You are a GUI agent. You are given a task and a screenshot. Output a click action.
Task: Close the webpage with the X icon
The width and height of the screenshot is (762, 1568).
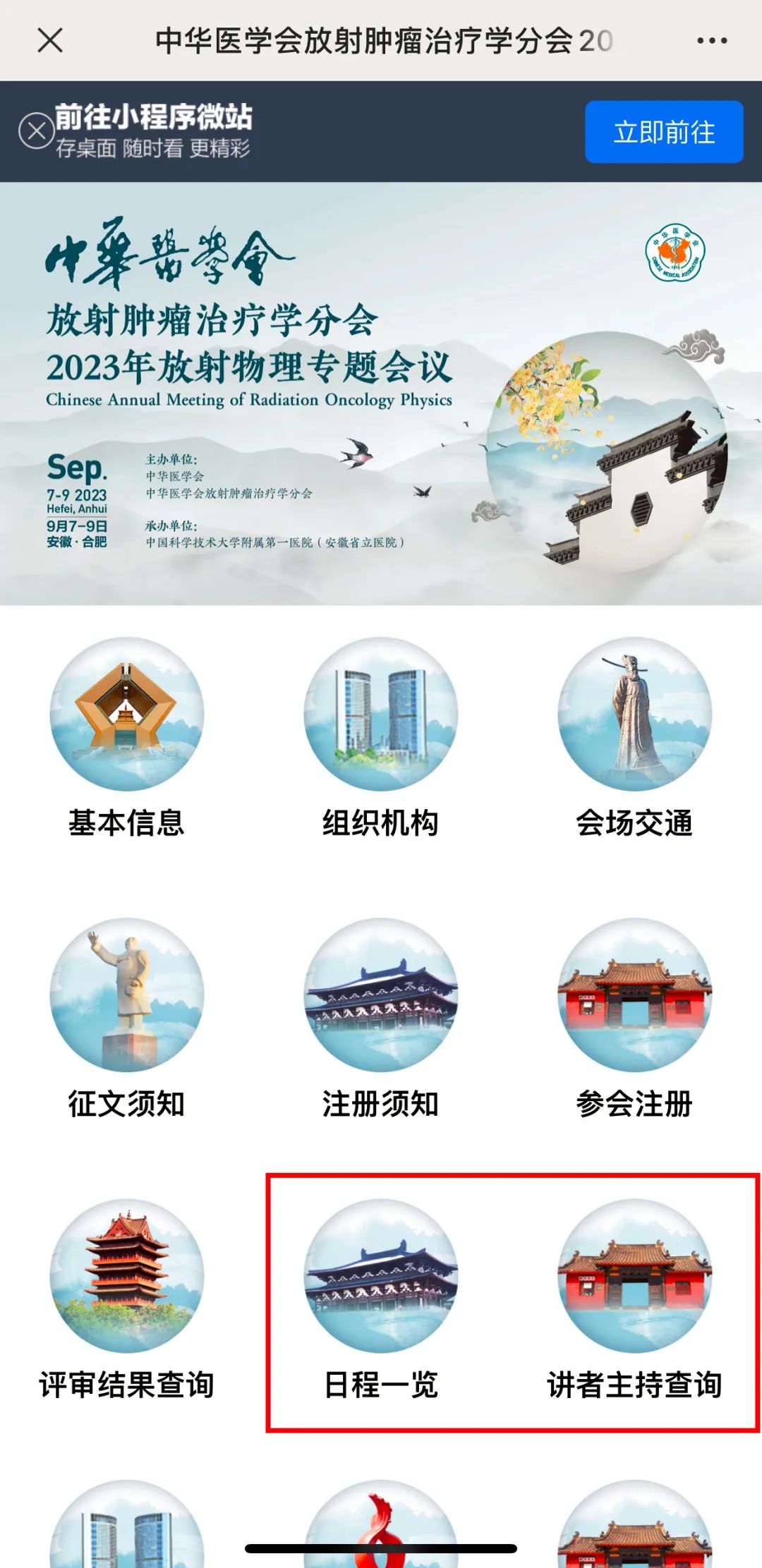[x=50, y=40]
